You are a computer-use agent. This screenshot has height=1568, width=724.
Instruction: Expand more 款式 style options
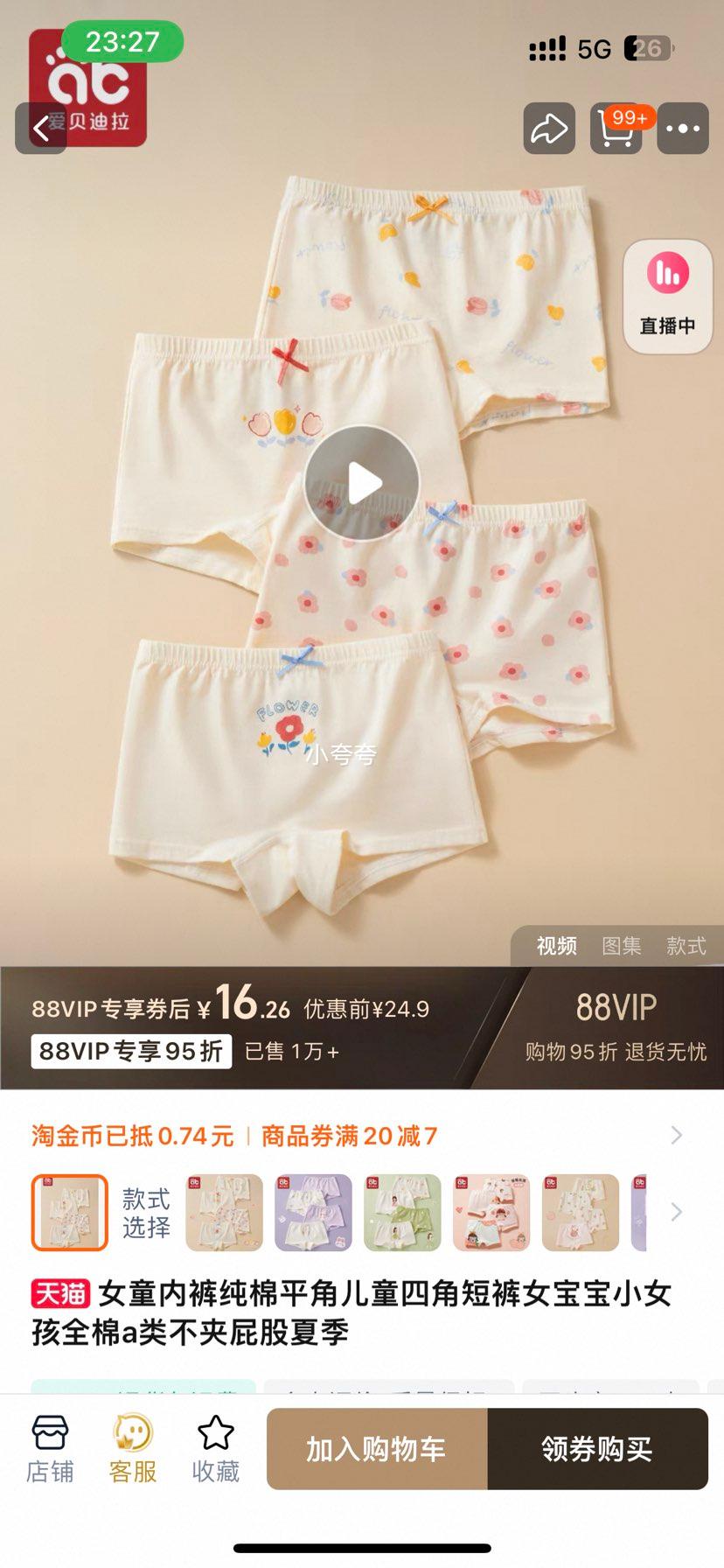676,1213
